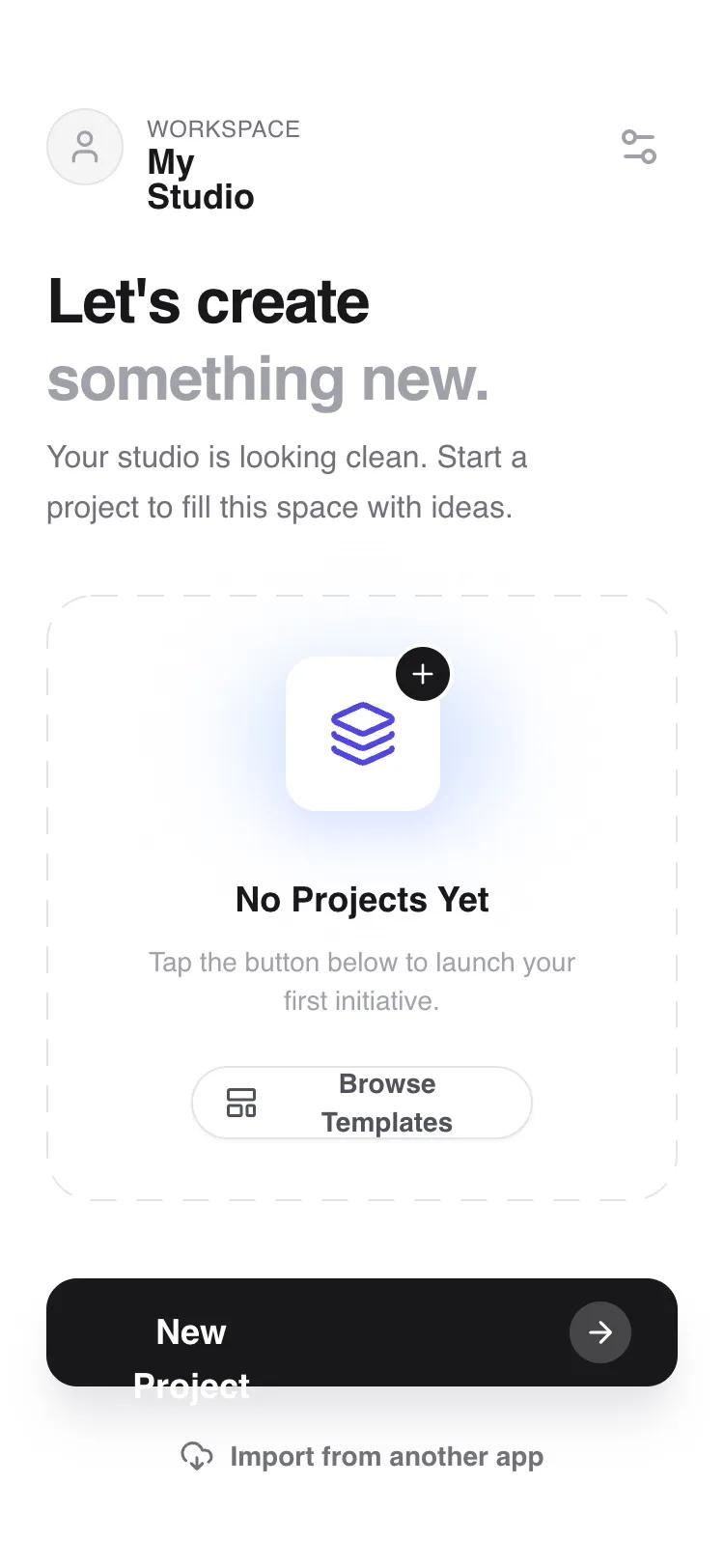
Task: Click the grid layout icon inside Browse Templates
Action: tap(241, 1102)
